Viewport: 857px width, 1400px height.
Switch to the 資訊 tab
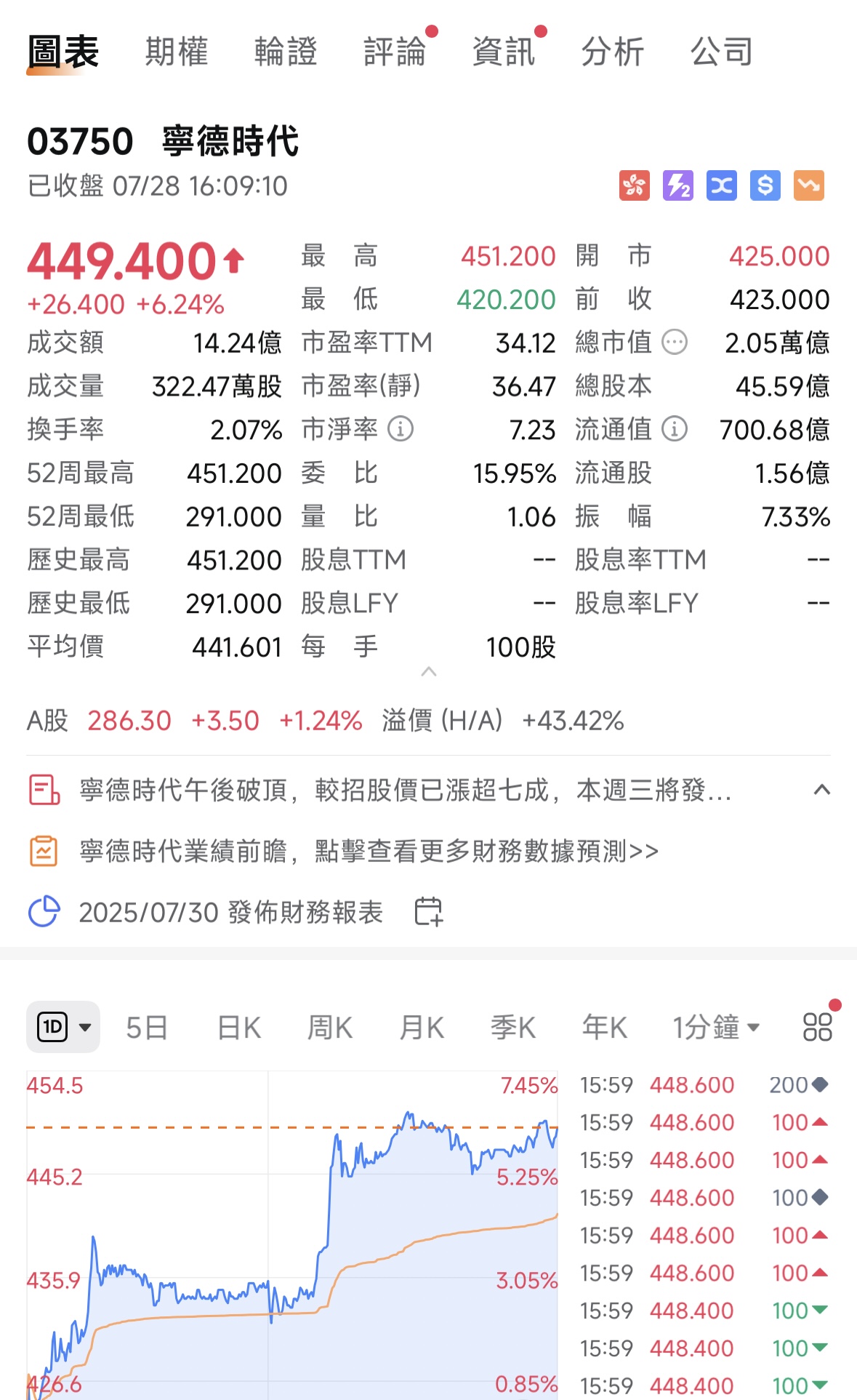coord(504,52)
